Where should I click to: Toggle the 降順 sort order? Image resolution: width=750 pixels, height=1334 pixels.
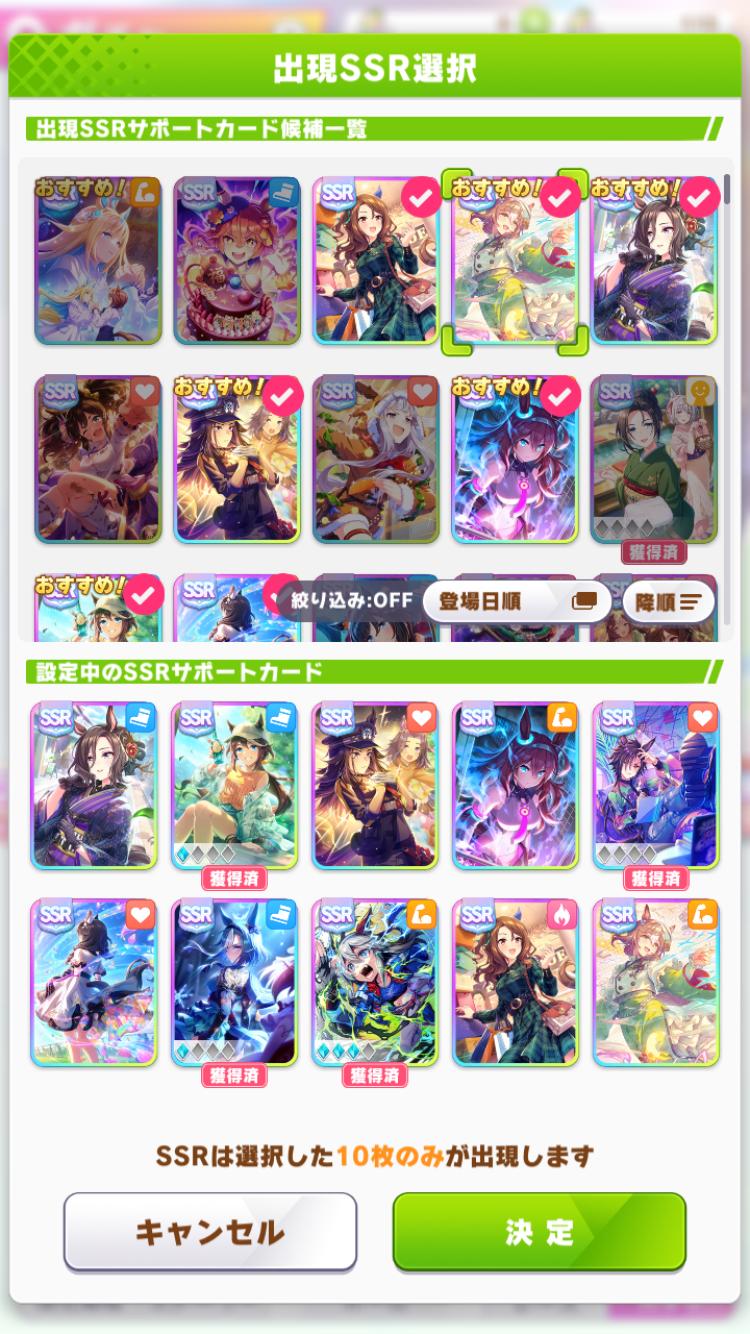pos(667,602)
